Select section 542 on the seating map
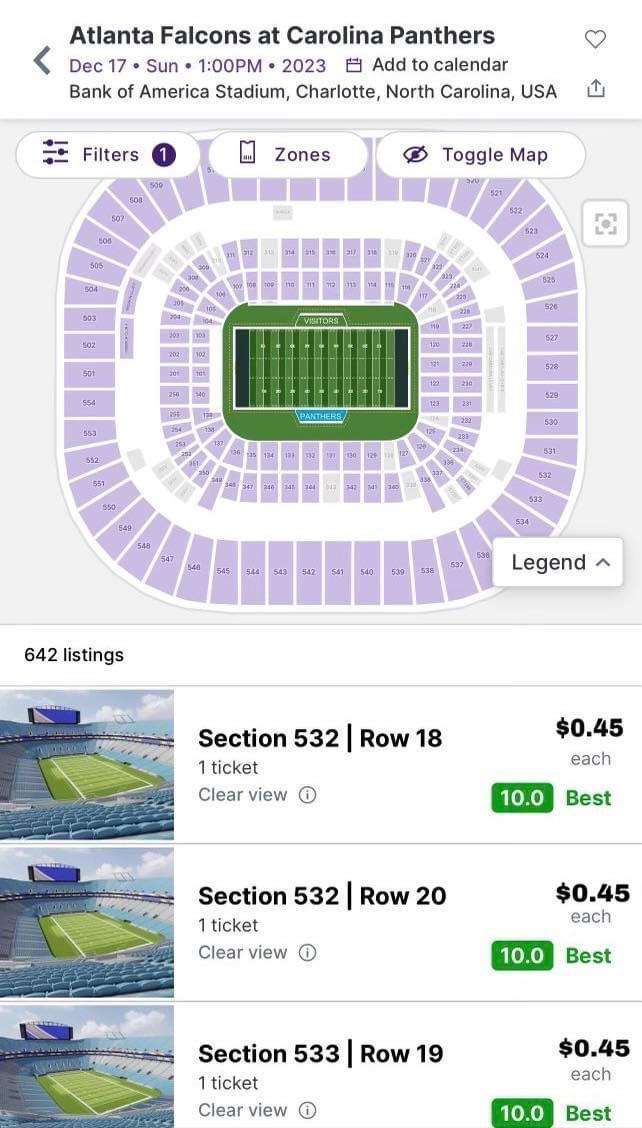642x1128 pixels. [309, 572]
